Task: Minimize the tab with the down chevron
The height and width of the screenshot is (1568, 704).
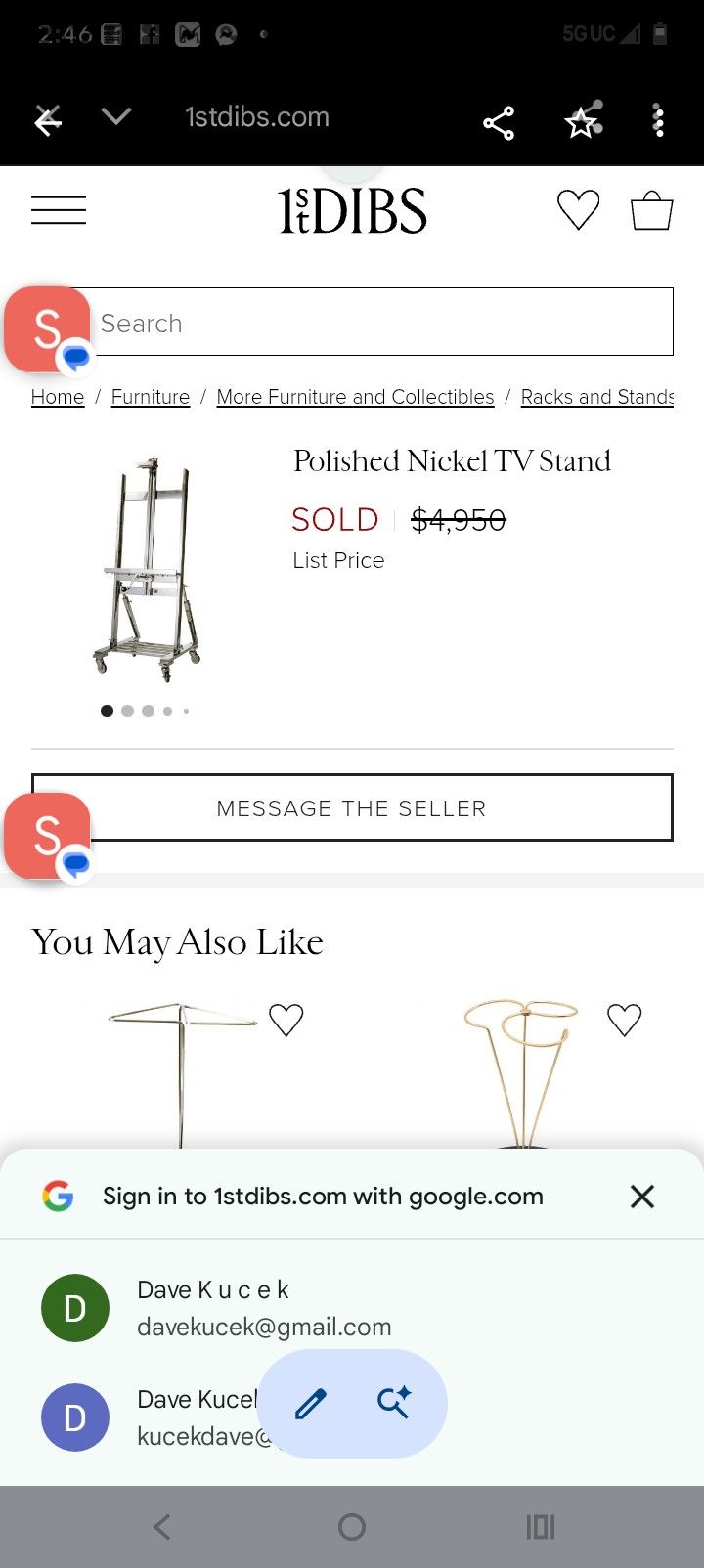Action: [116, 117]
